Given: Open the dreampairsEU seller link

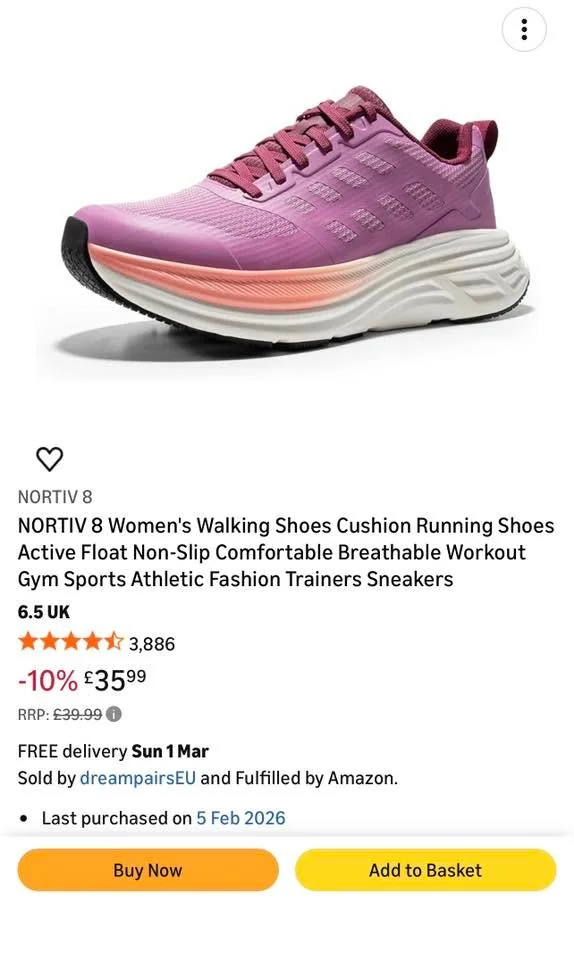Looking at the screenshot, I should click(x=138, y=778).
